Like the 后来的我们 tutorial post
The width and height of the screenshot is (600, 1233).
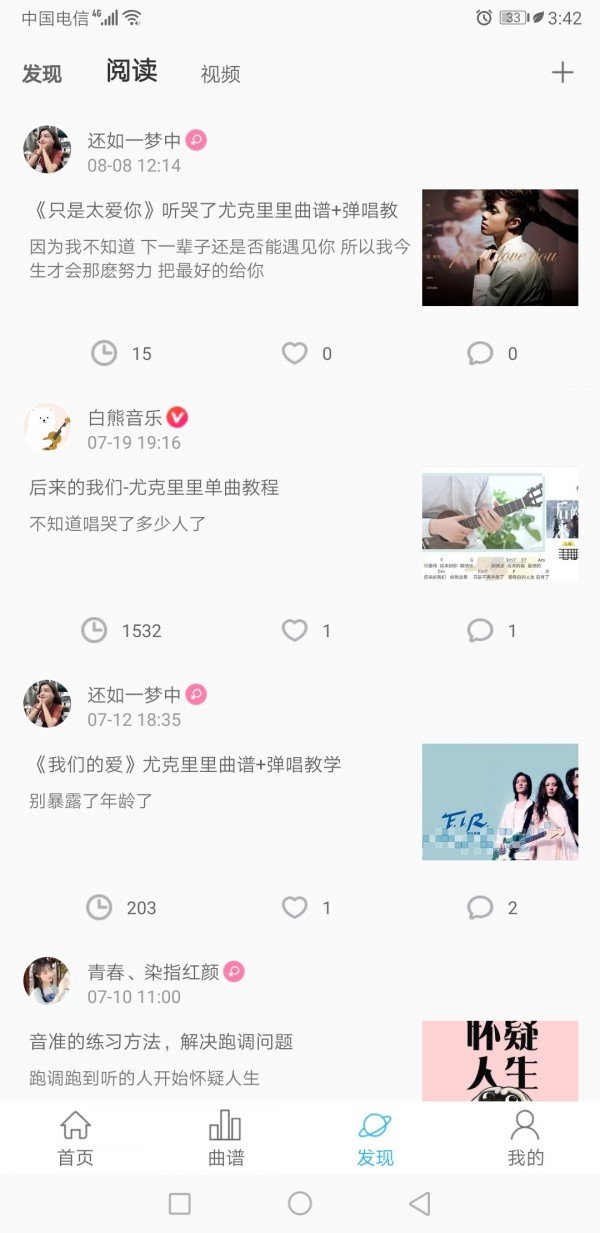(x=294, y=630)
